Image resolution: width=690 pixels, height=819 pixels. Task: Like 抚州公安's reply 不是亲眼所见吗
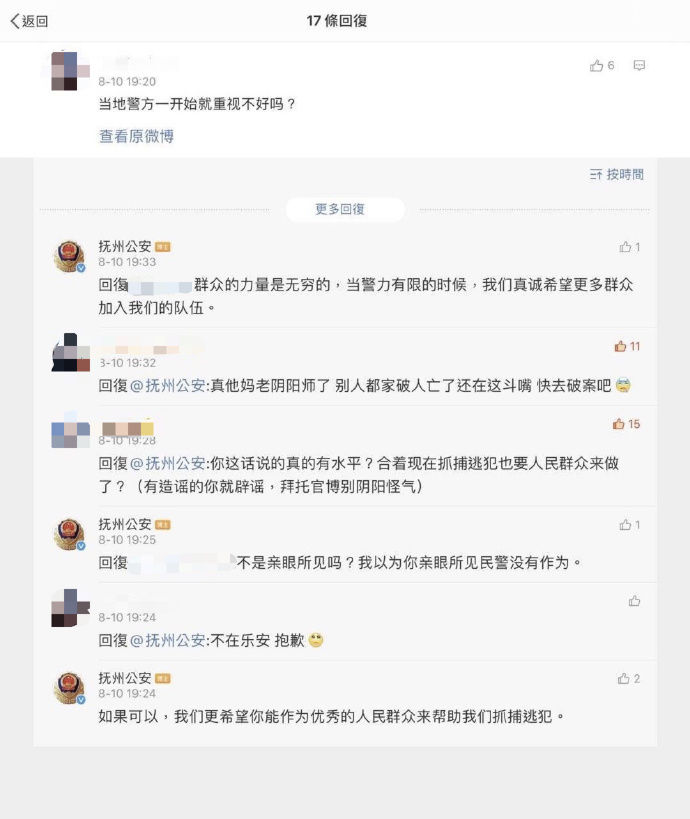625,525
